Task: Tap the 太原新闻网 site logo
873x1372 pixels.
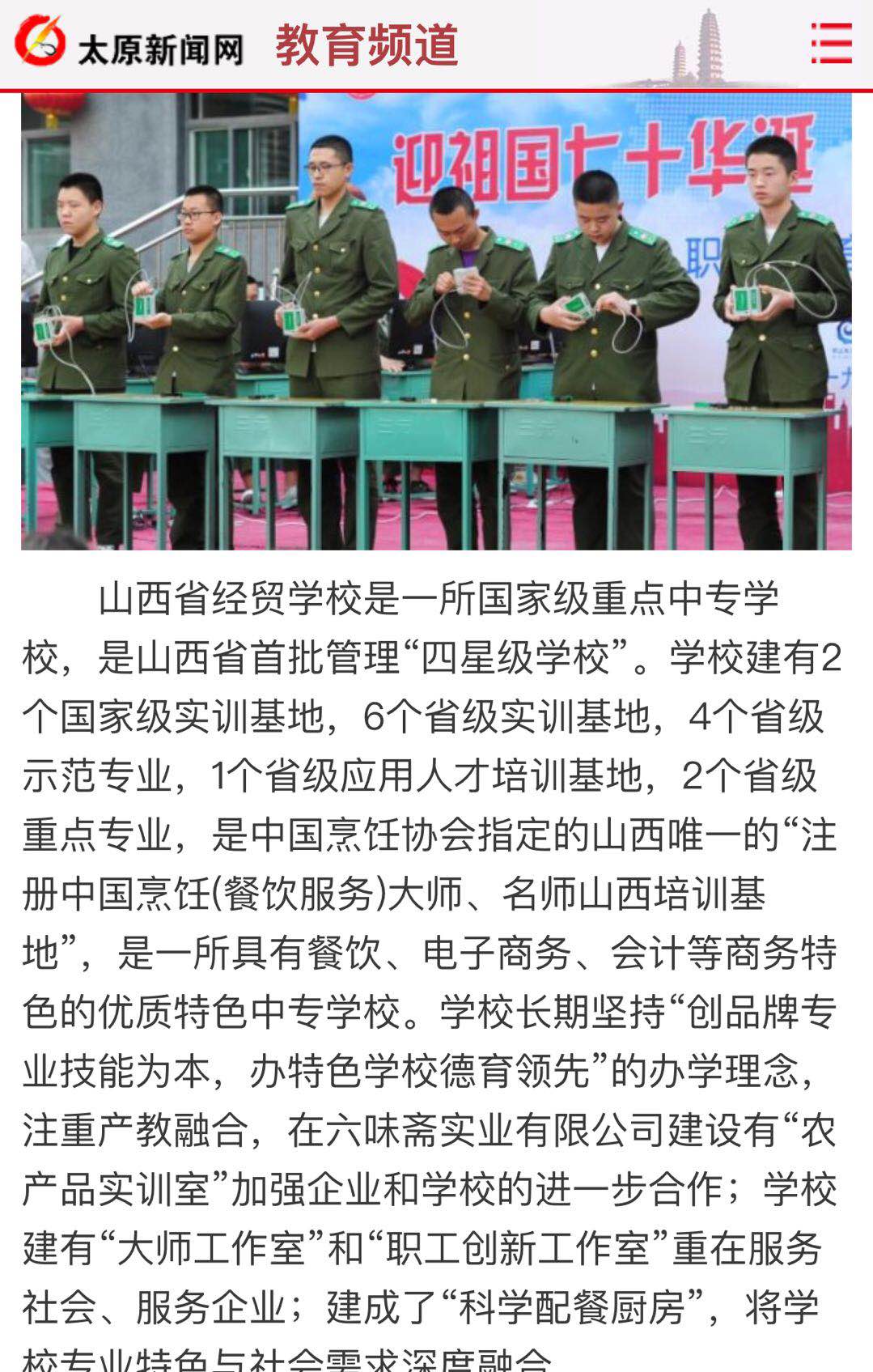Action: click(x=129, y=45)
